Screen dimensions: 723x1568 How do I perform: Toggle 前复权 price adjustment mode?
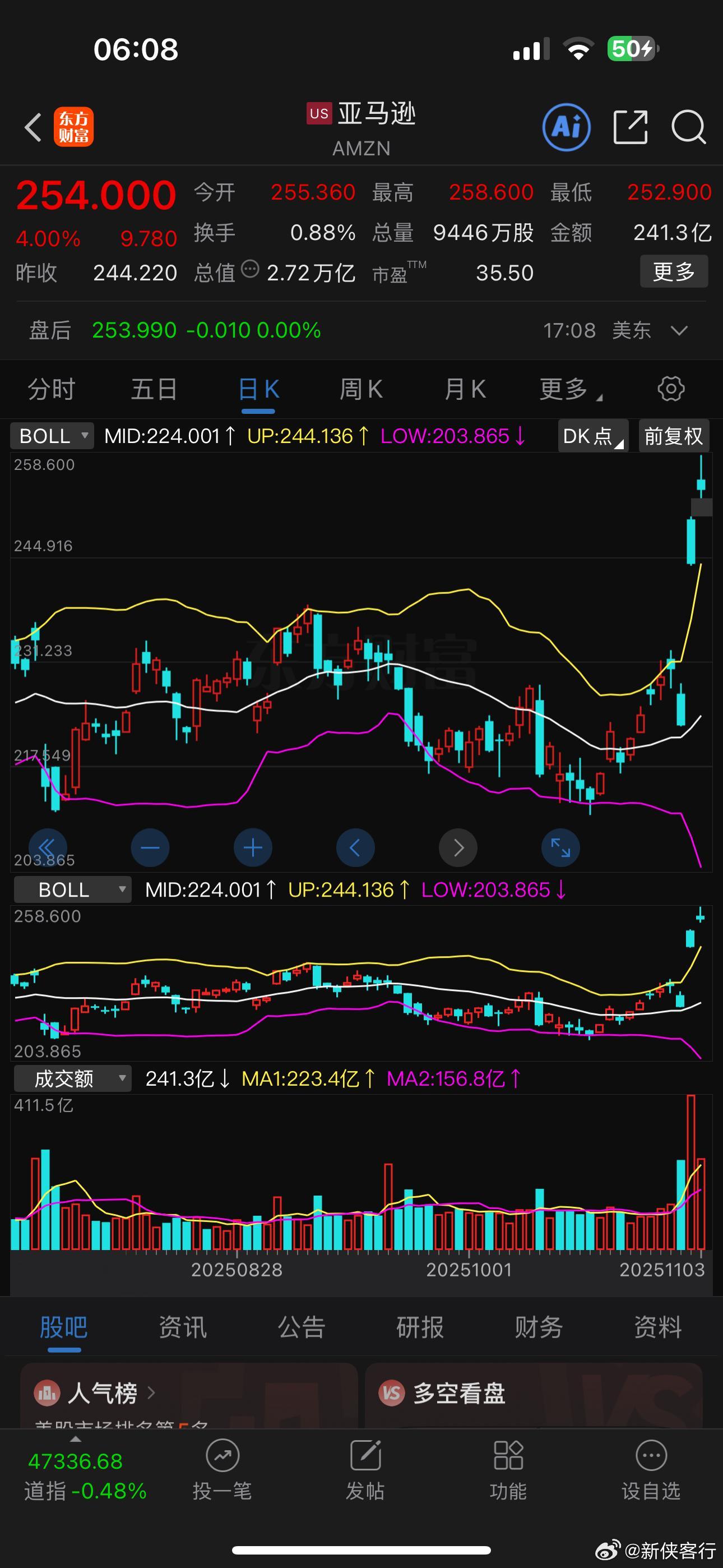[x=673, y=436]
